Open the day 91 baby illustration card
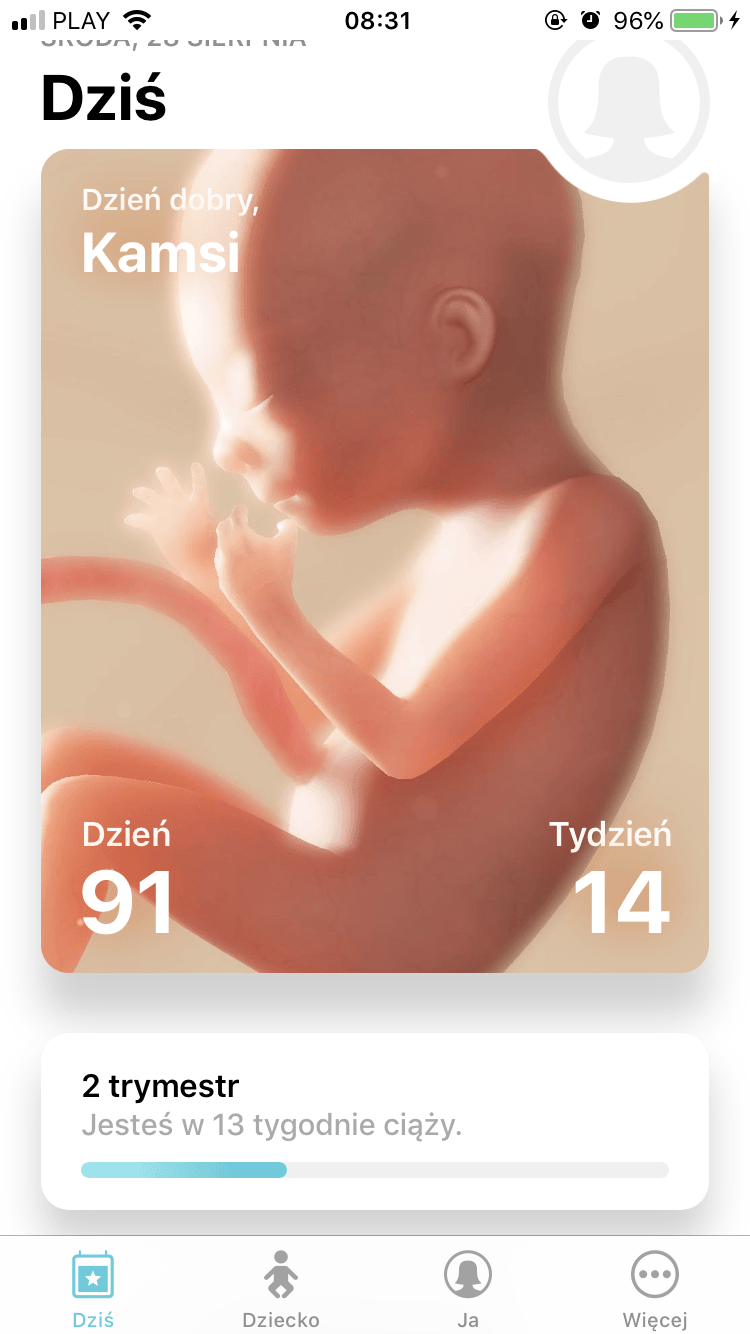The image size is (750, 1334). click(375, 560)
